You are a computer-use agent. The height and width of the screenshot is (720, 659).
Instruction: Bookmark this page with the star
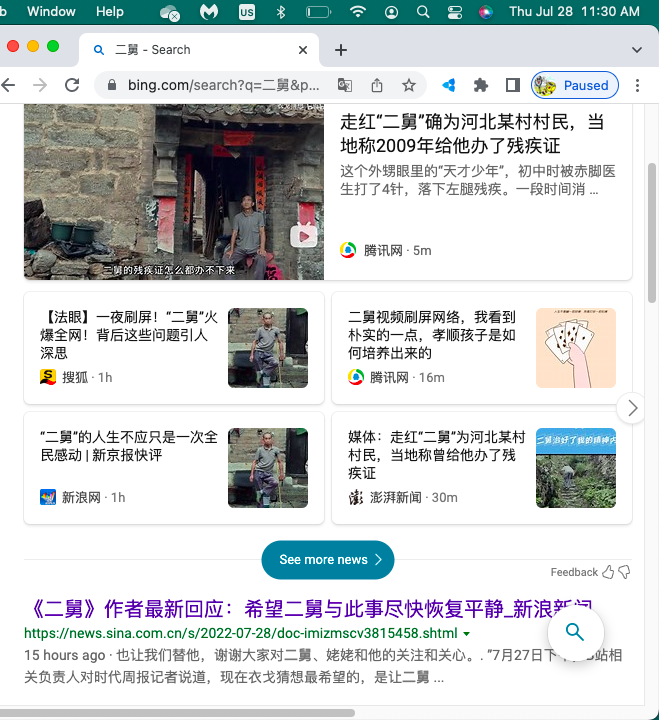click(x=408, y=85)
